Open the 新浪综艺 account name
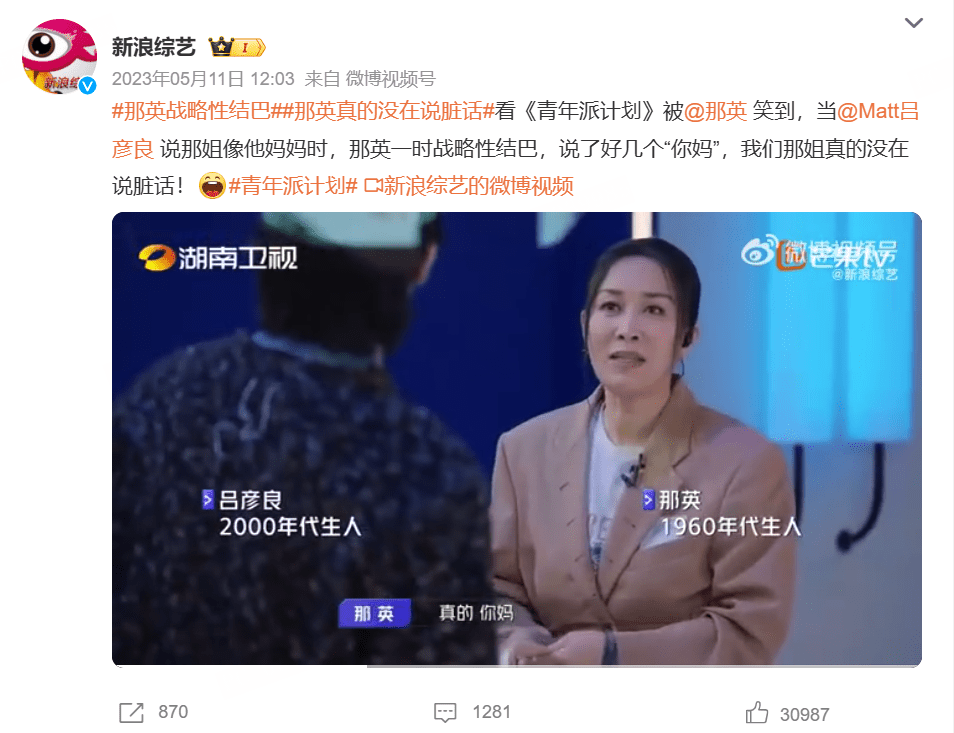954x733 pixels. 152,47
